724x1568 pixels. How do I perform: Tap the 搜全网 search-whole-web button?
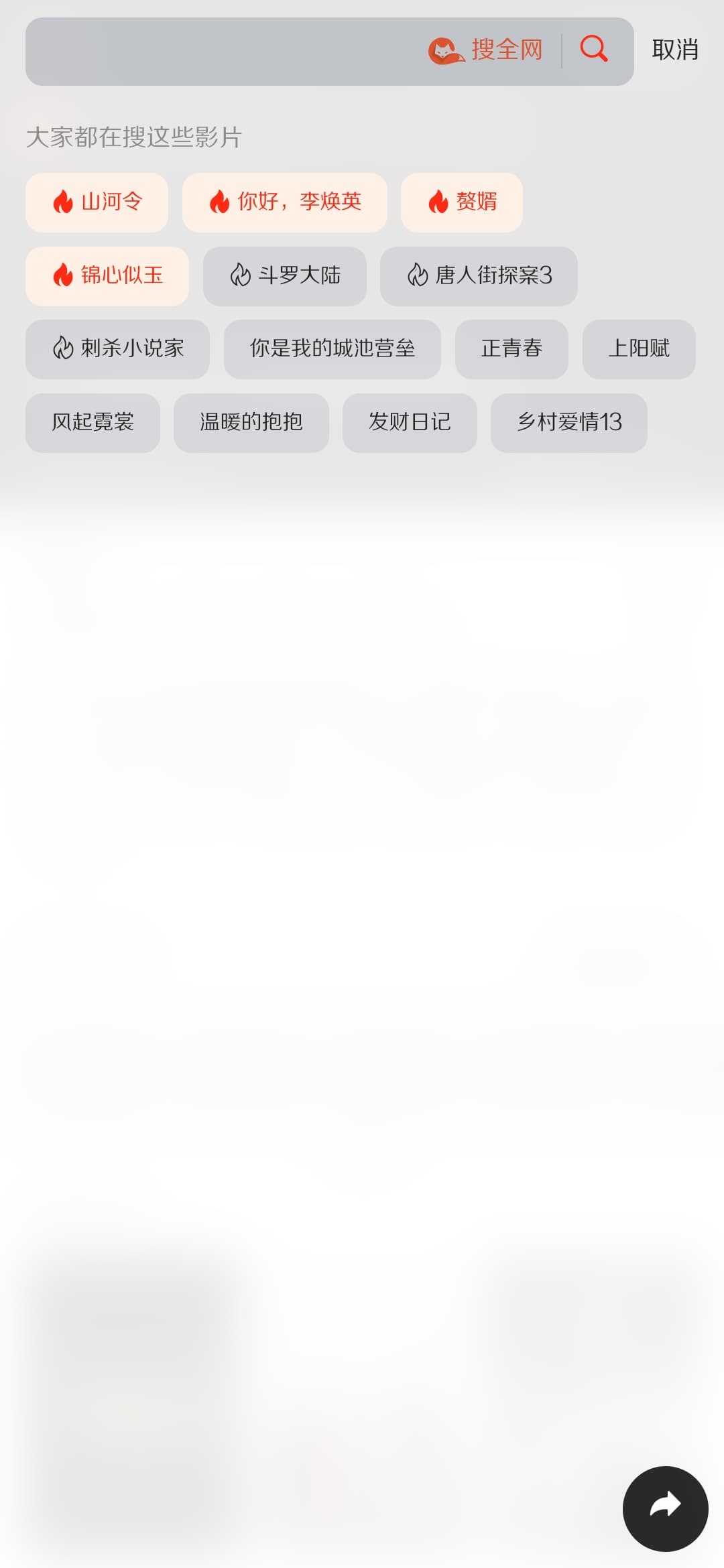coord(487,50)
